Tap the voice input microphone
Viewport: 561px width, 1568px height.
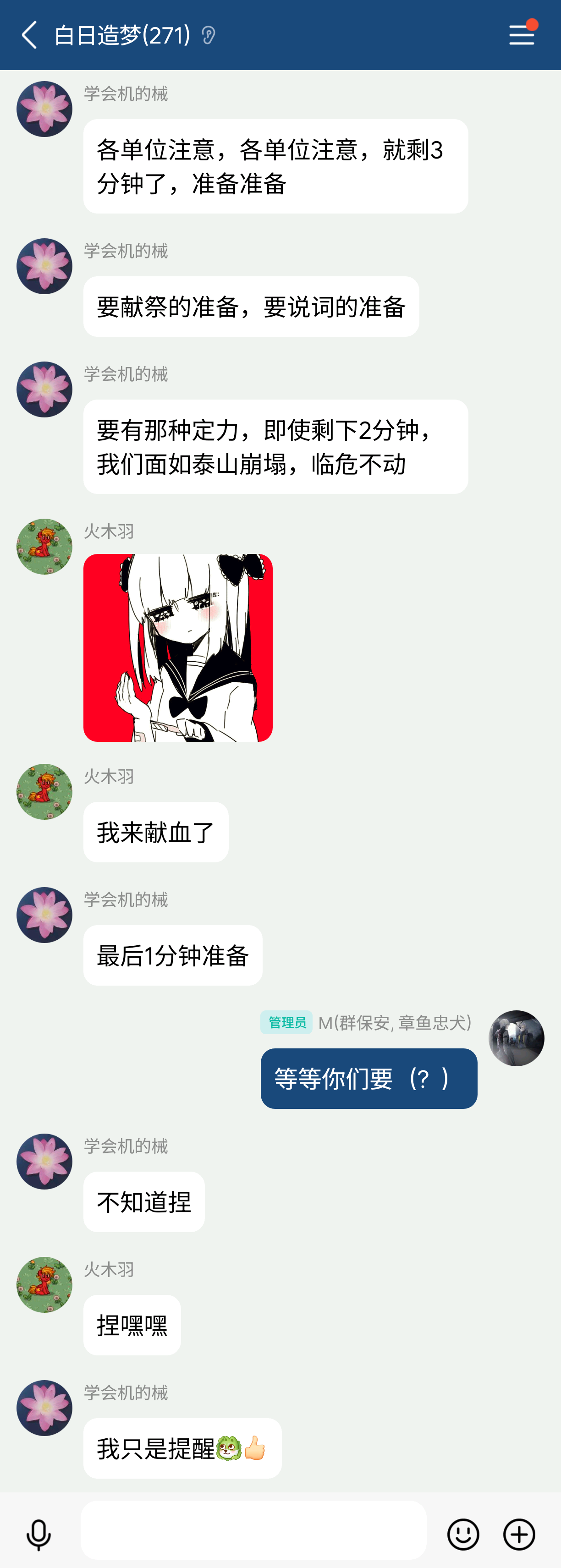pyautogui.click(x=38, y=1534)
